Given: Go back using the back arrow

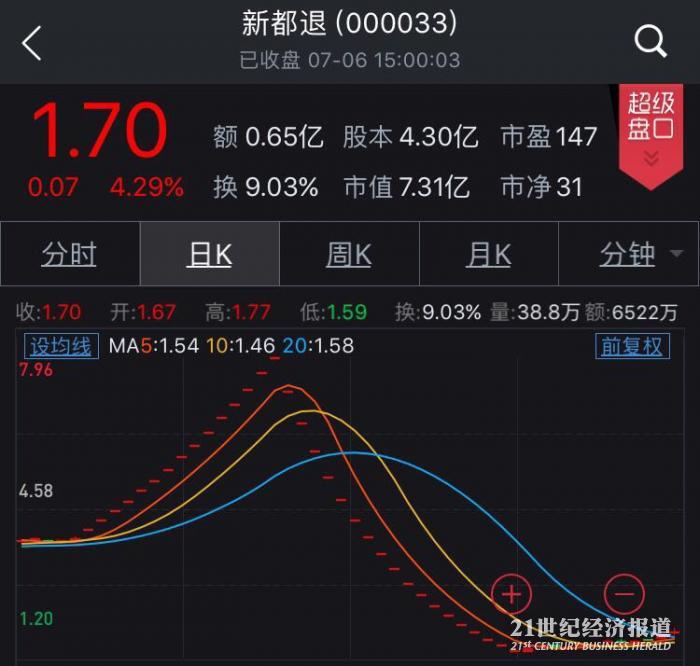Looking at the screenshot, I should pos(32,42).
